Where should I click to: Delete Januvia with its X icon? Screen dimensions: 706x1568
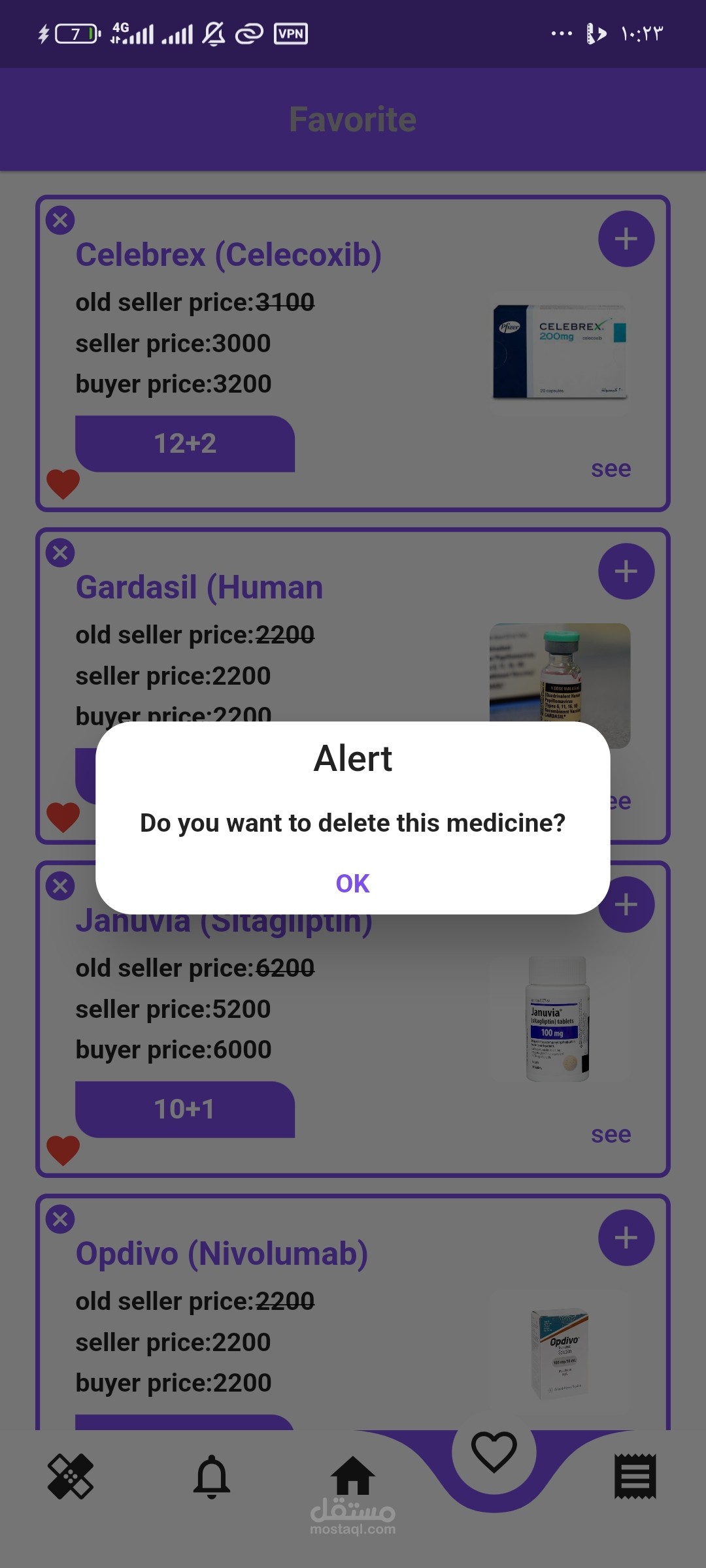(x=60, y=886)
